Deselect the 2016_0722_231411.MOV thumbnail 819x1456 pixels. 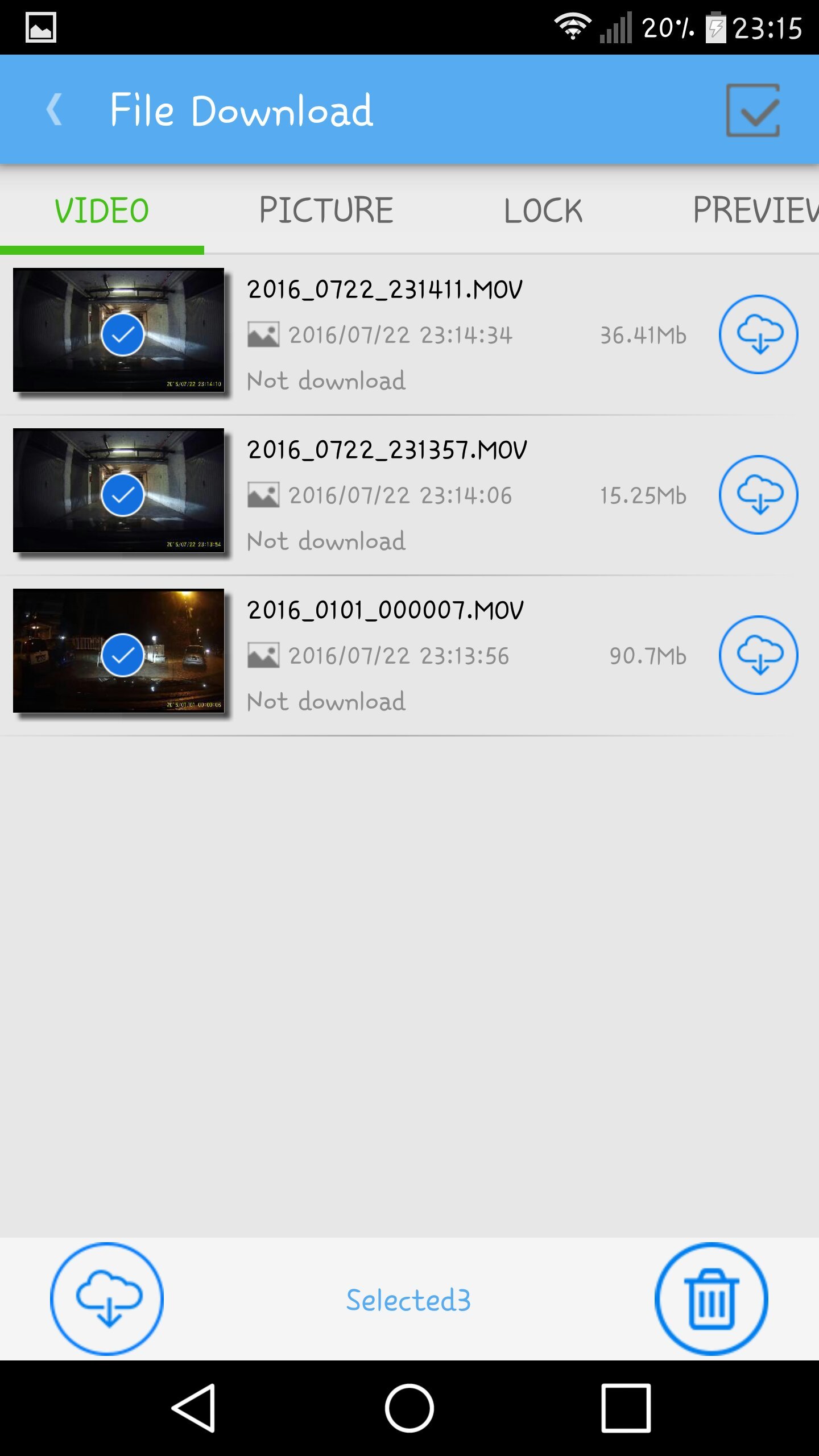[x=122, y=334]
